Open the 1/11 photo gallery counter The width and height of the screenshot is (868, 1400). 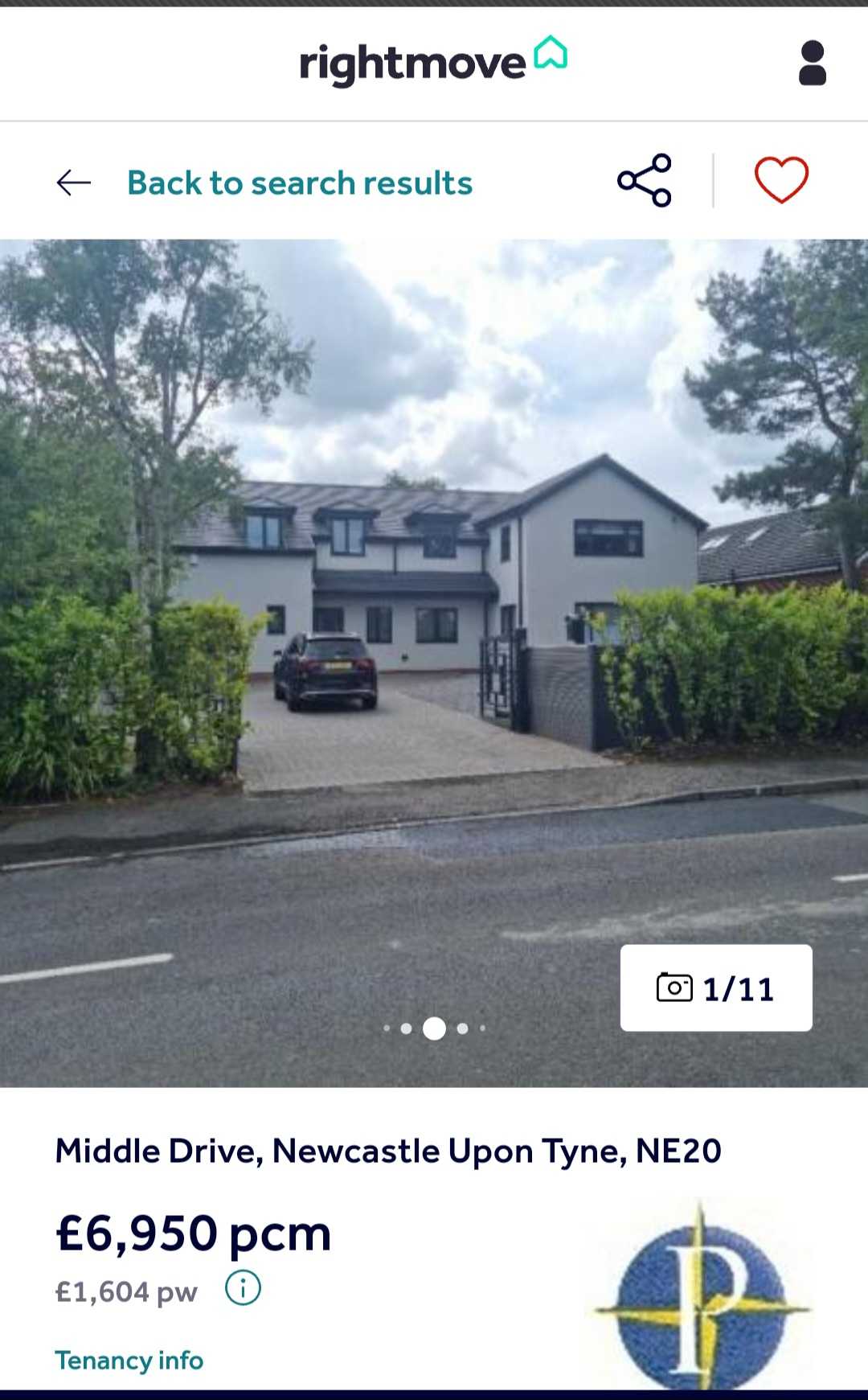tap(715, 987)
